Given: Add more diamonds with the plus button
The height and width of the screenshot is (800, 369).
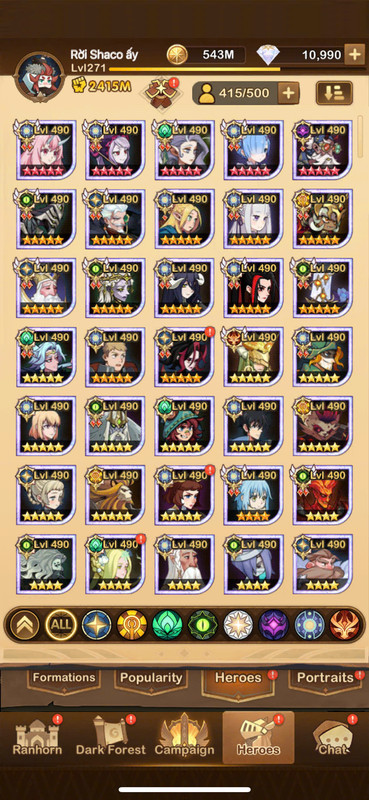Looking at the screenshot, I should [354, 55].
